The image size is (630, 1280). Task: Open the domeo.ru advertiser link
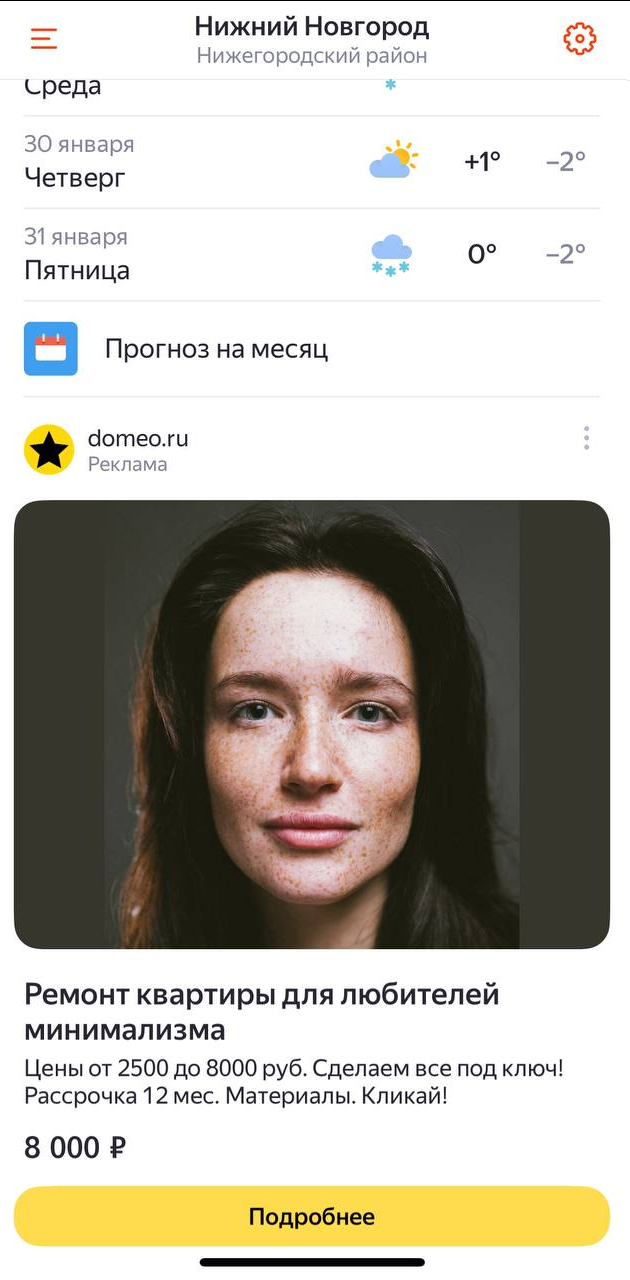point(137,438)
